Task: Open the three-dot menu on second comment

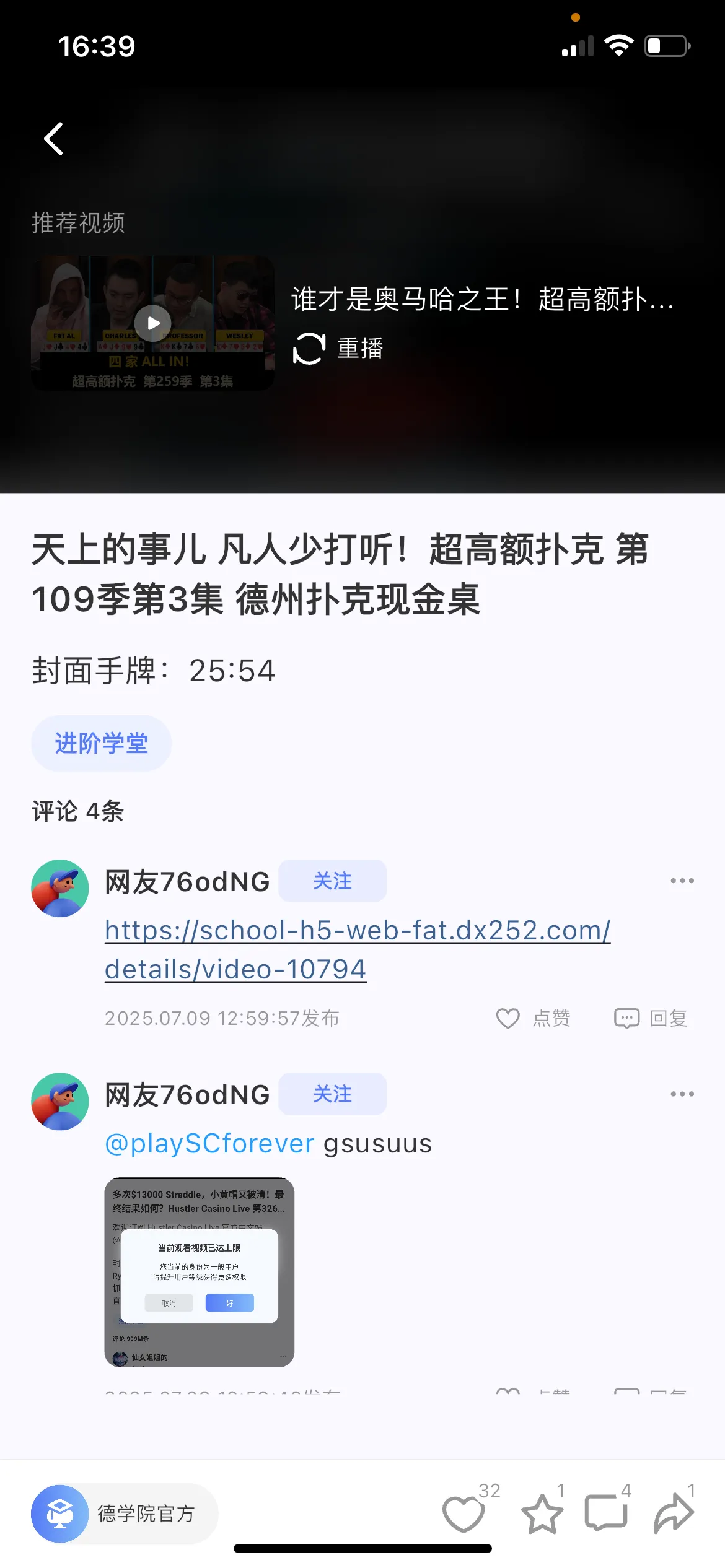Action: 682,1094
